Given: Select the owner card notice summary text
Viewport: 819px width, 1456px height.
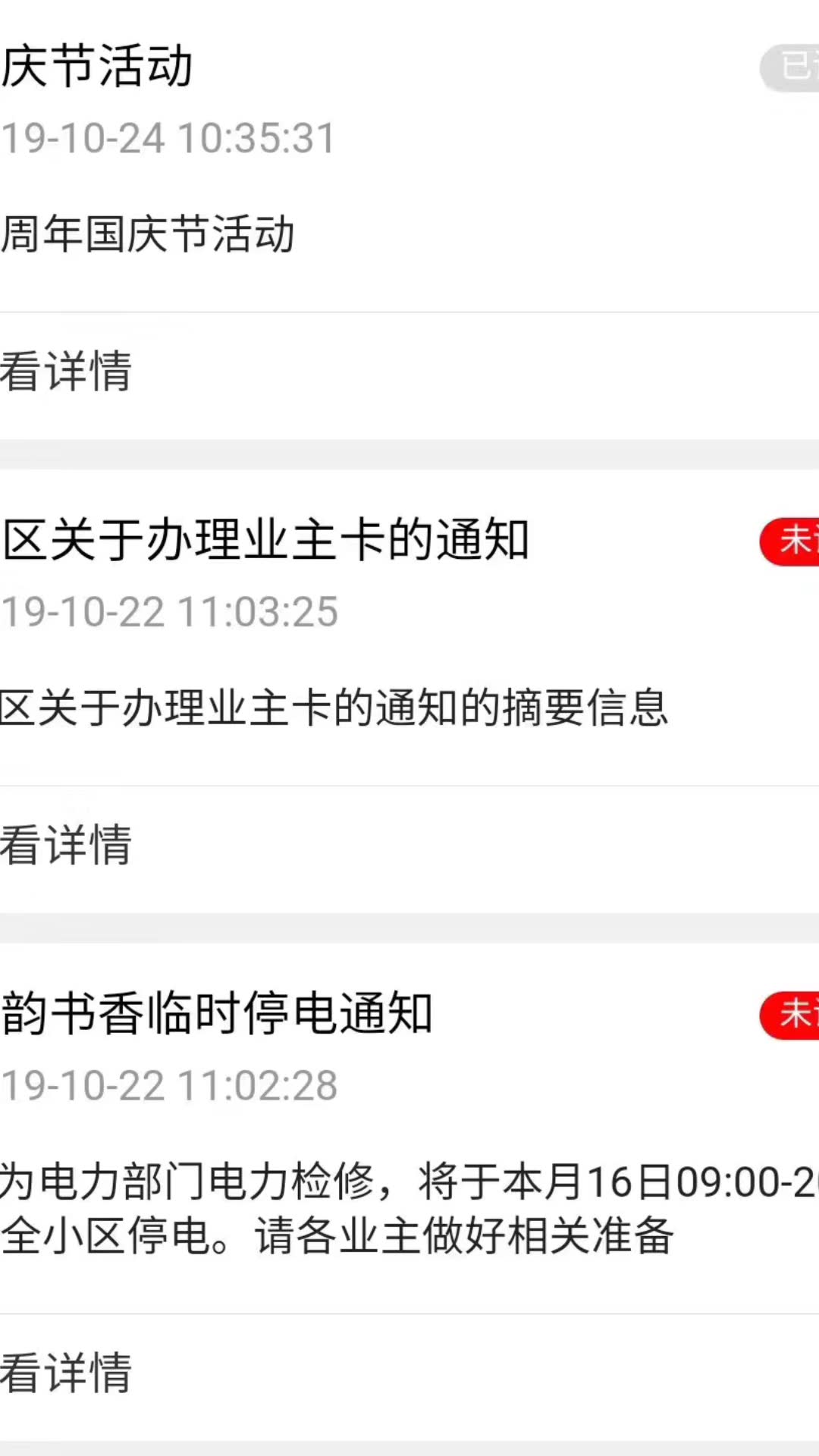Looking at the screenshot, I should click(334, 707).
